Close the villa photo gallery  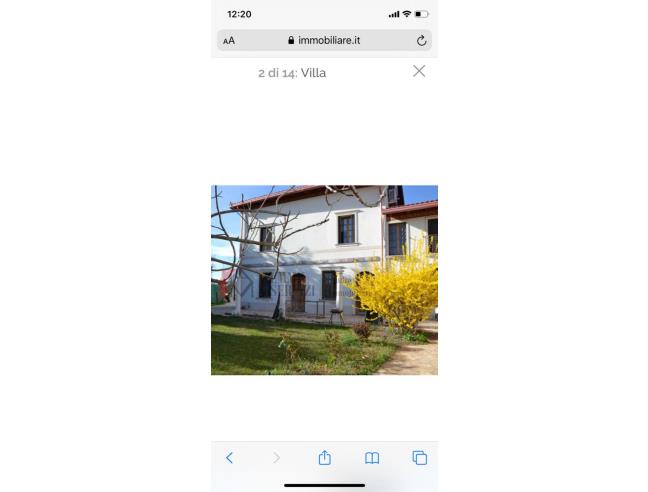click(x=419, y=71)
